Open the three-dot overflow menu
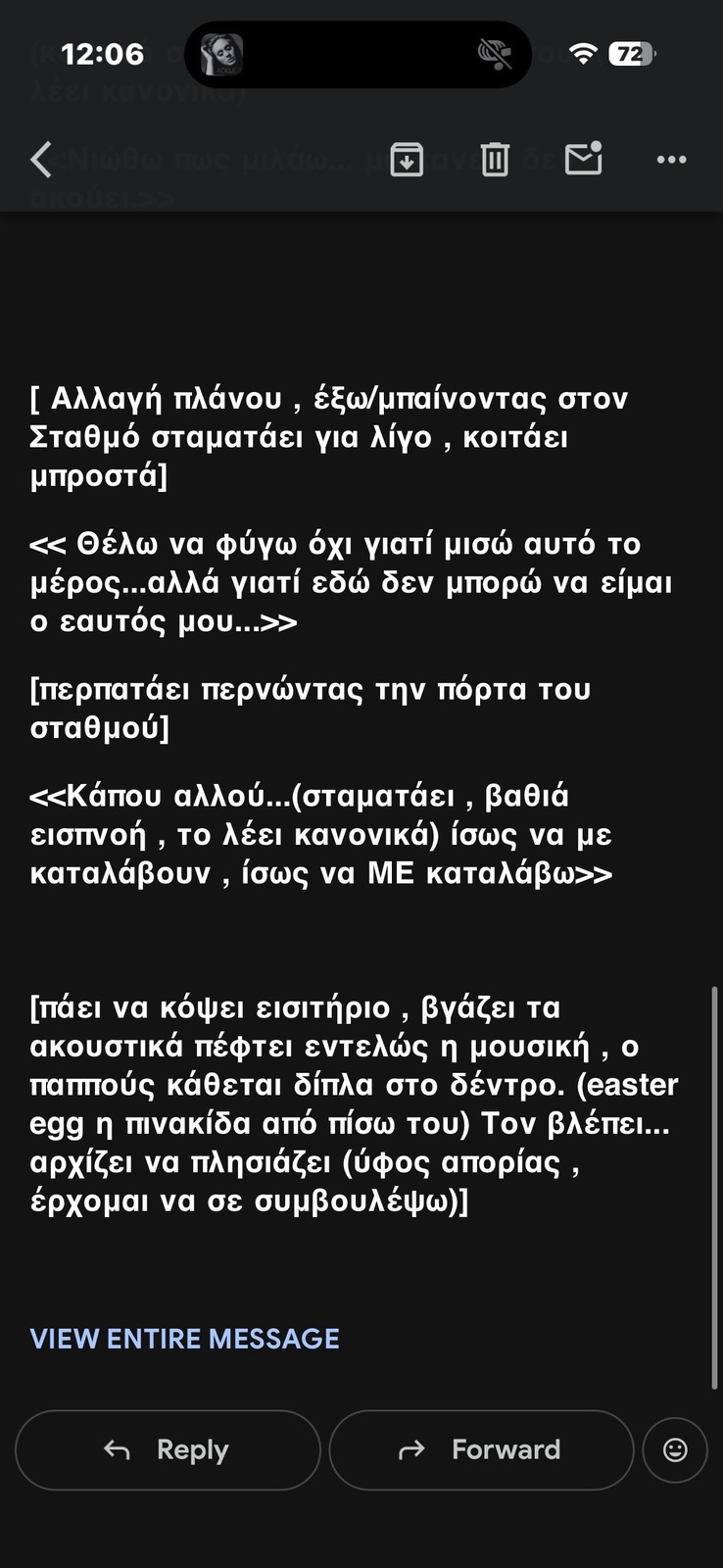723x1568 pixels. [671, 159]
